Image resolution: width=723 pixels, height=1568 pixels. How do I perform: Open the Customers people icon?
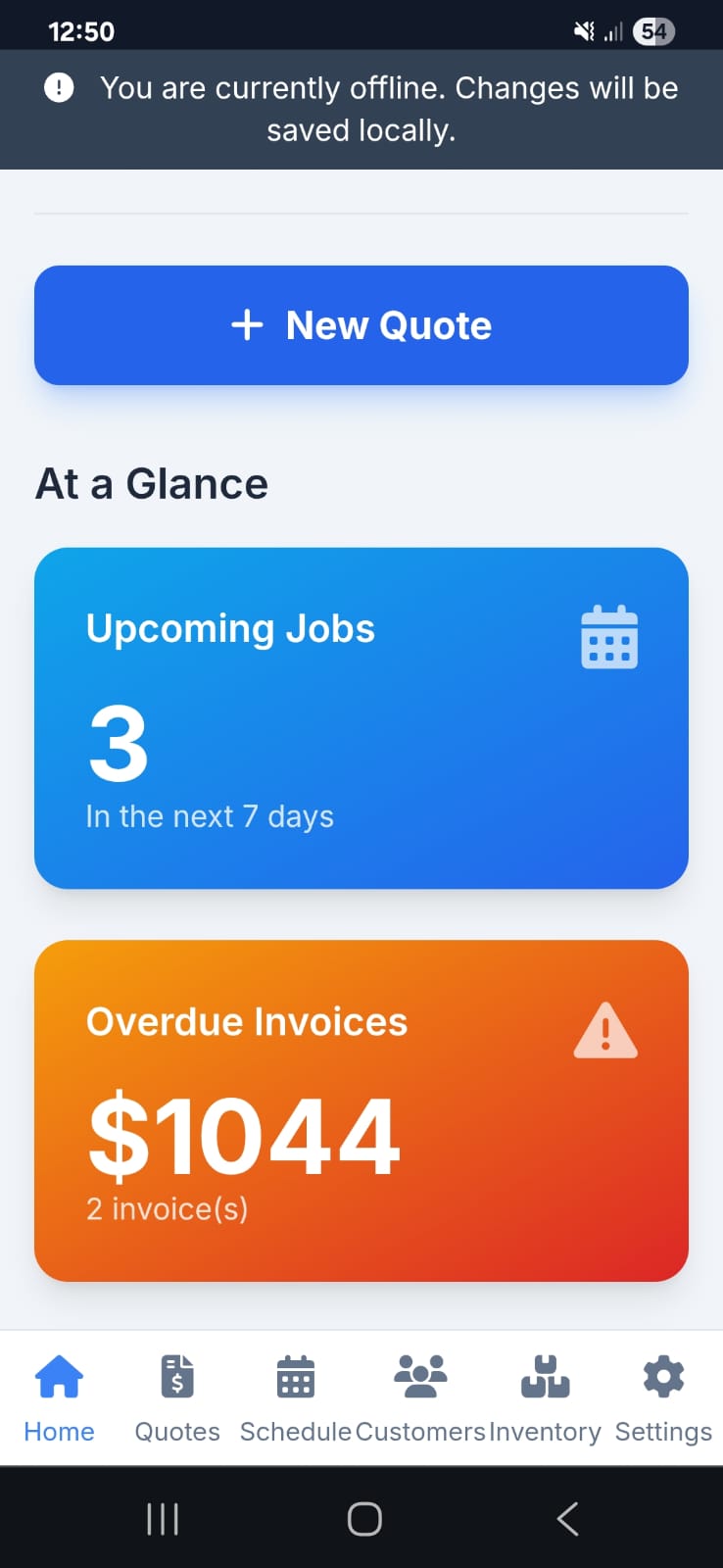[421, 1377]
